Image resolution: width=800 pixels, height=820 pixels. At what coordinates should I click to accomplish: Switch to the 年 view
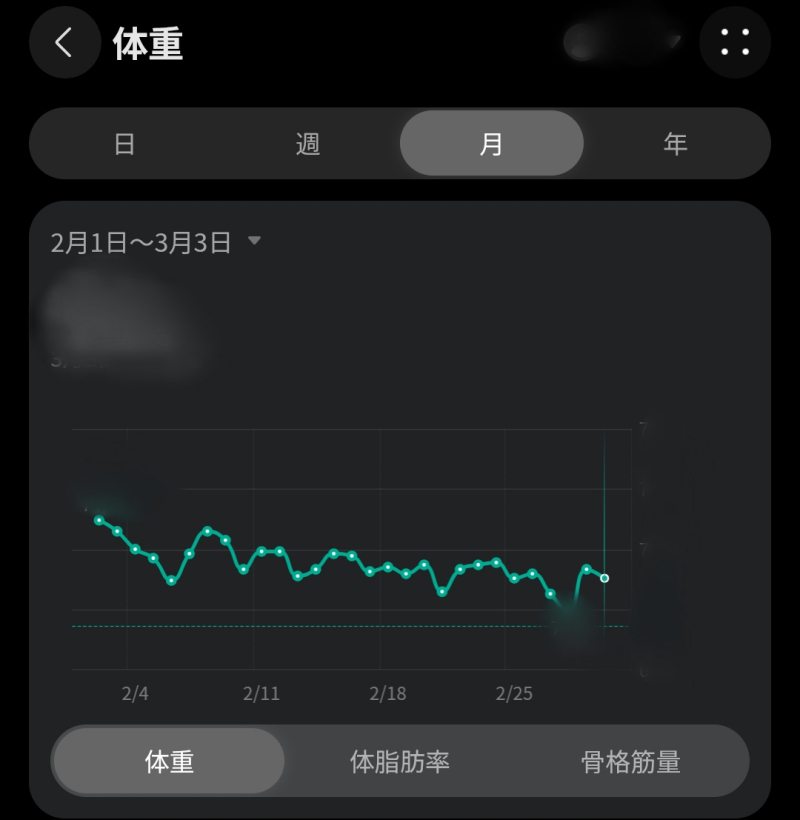(x=675, y=144)
